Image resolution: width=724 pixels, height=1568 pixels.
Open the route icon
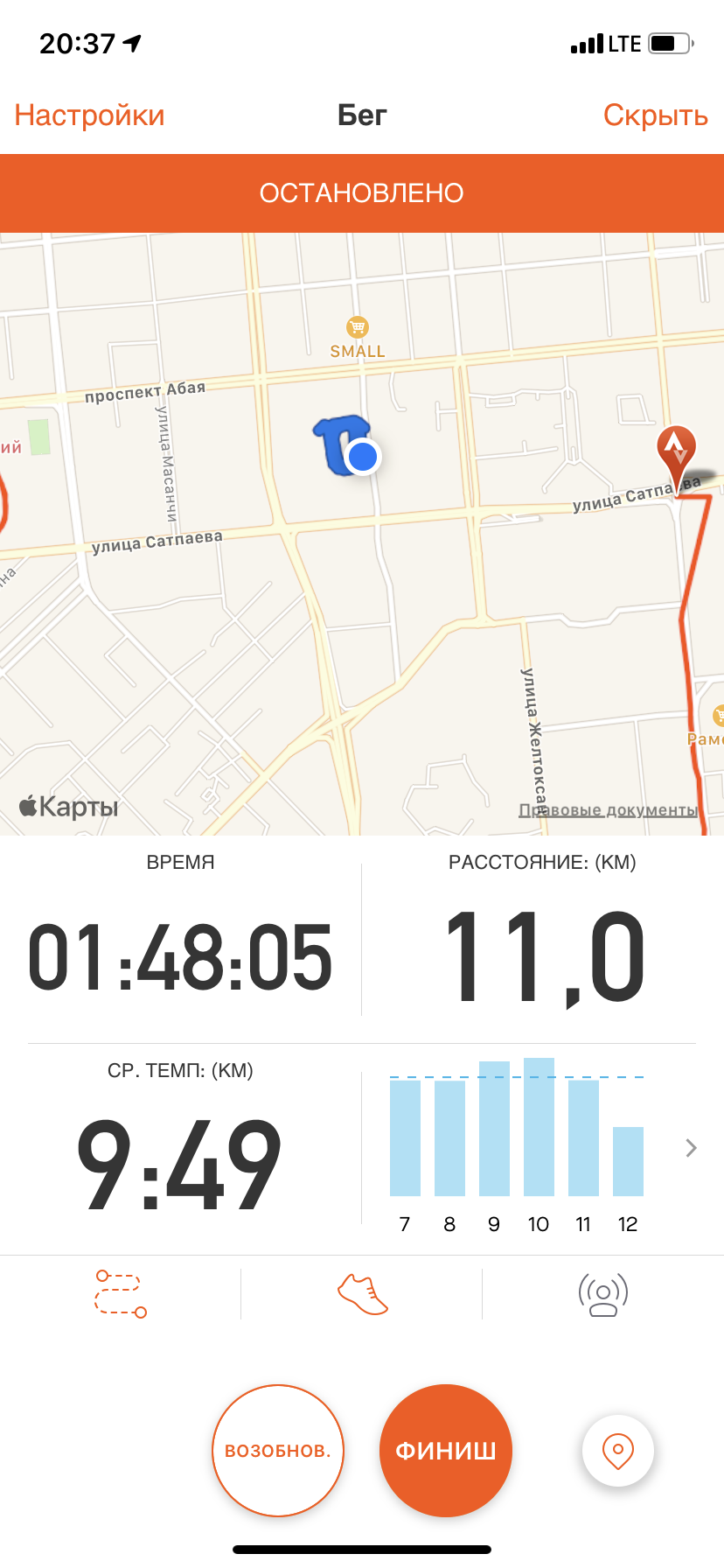click(121, 1293)
